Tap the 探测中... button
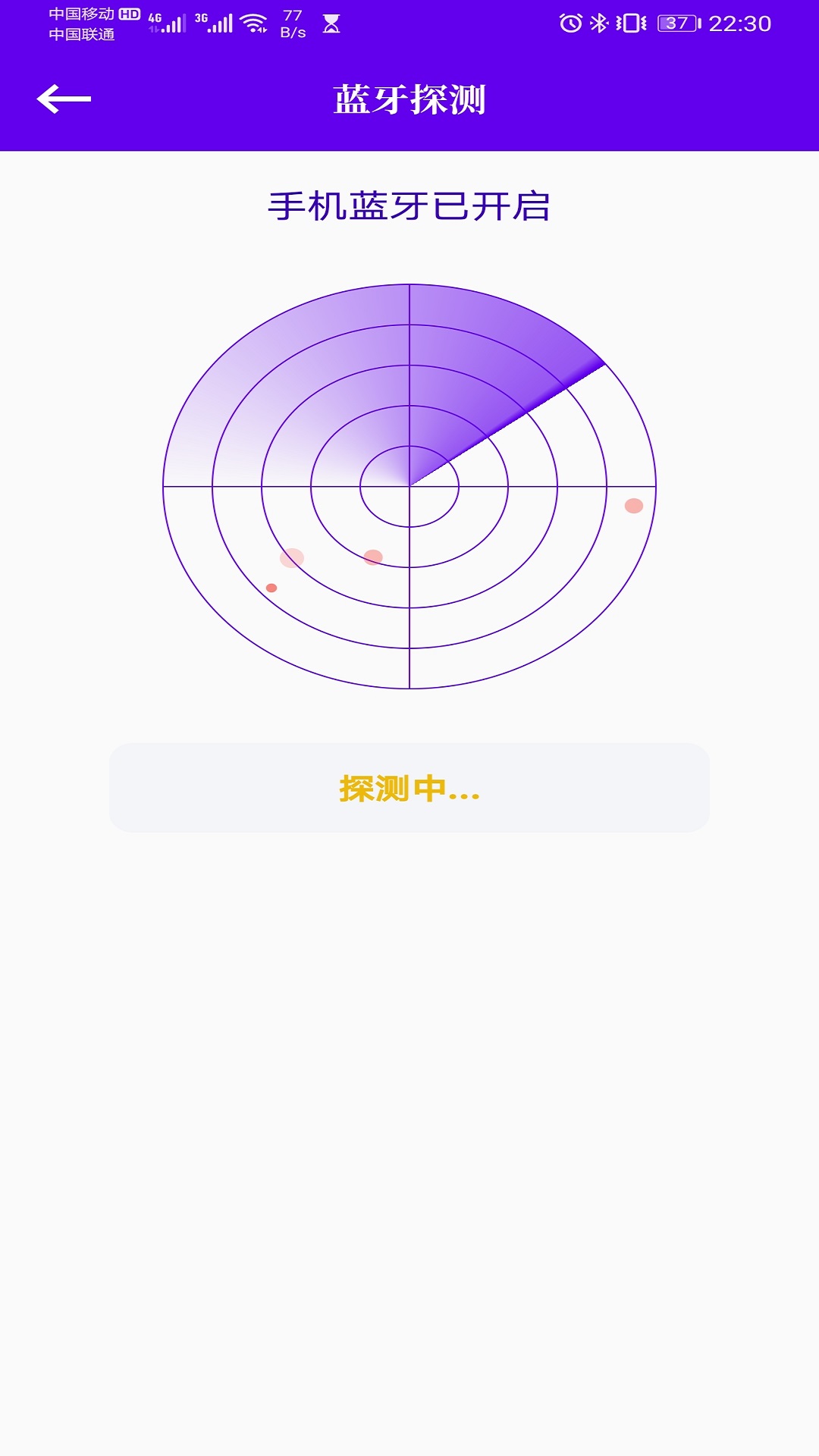 coord(409,788)
